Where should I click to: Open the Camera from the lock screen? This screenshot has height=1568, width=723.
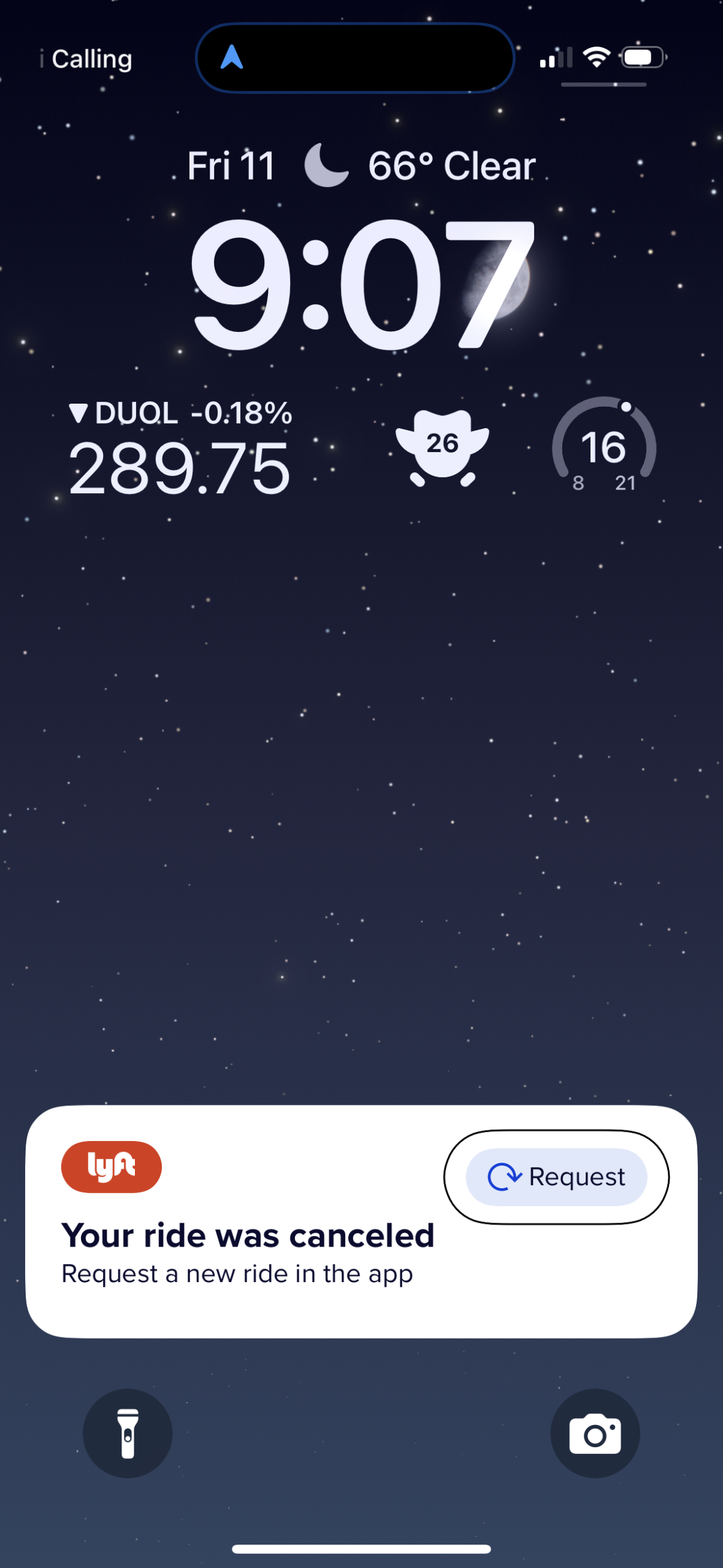coord(594,1433)
